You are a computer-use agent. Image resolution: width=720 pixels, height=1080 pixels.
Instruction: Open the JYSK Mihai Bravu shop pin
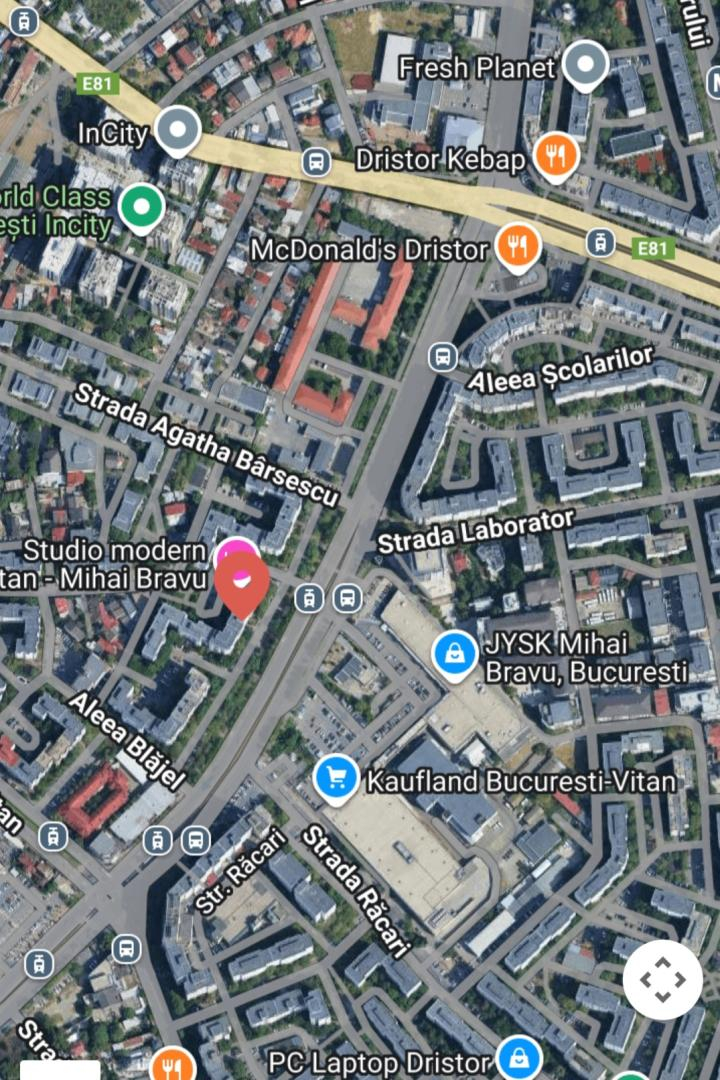(455, 653)
